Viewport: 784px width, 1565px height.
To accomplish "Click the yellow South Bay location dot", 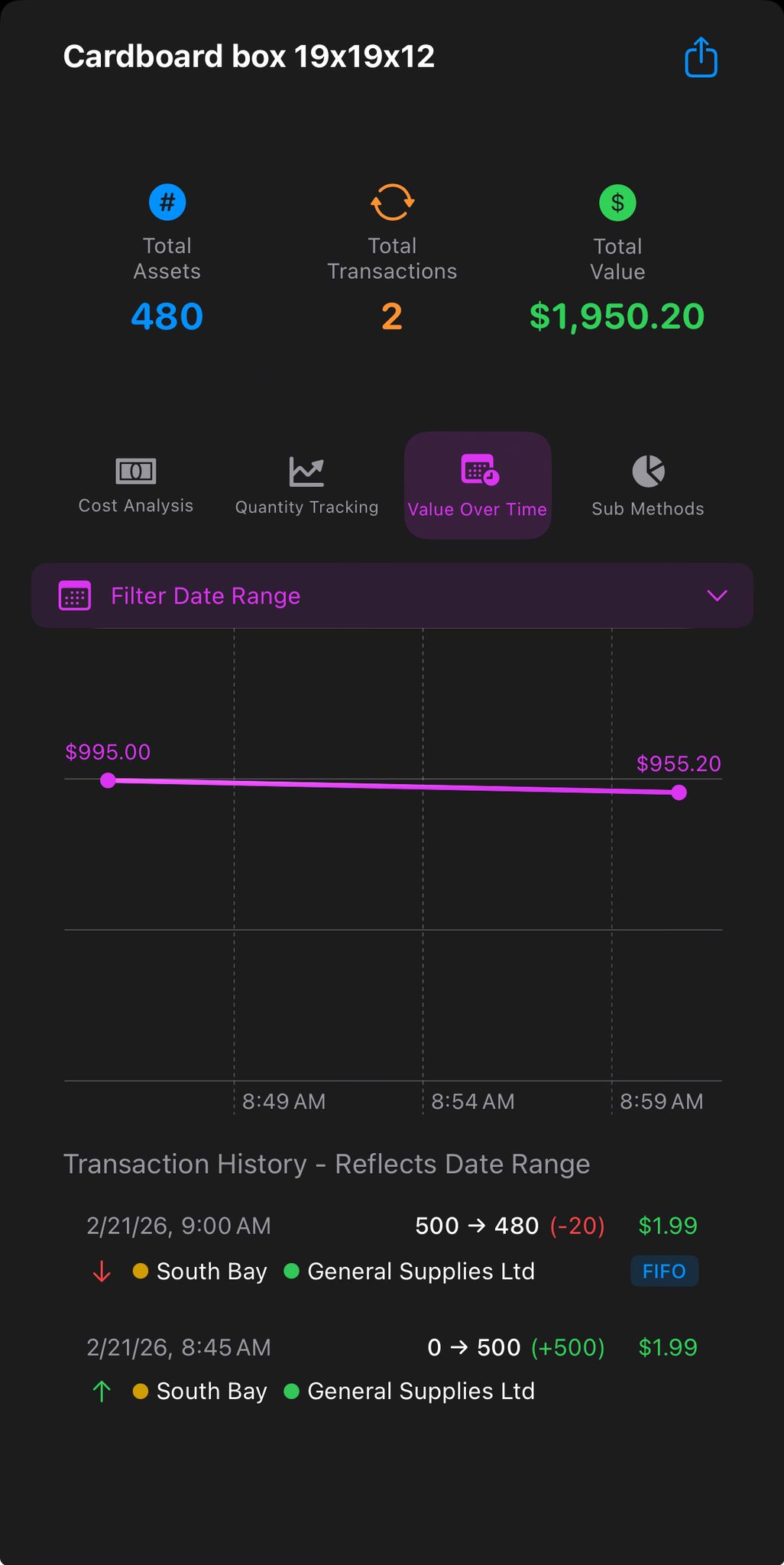I will (x=140, y=1271).
